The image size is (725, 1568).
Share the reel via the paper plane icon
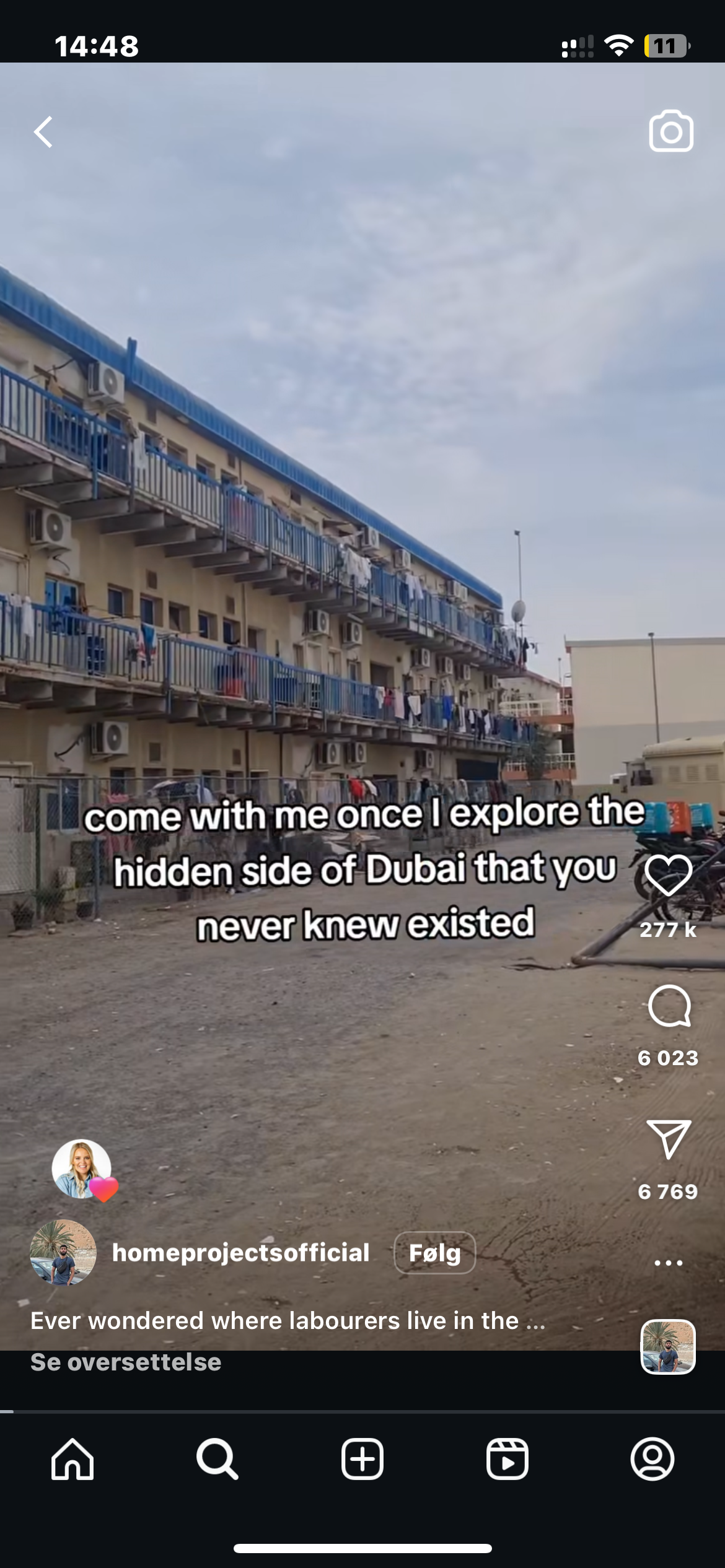pos(668,1139)
